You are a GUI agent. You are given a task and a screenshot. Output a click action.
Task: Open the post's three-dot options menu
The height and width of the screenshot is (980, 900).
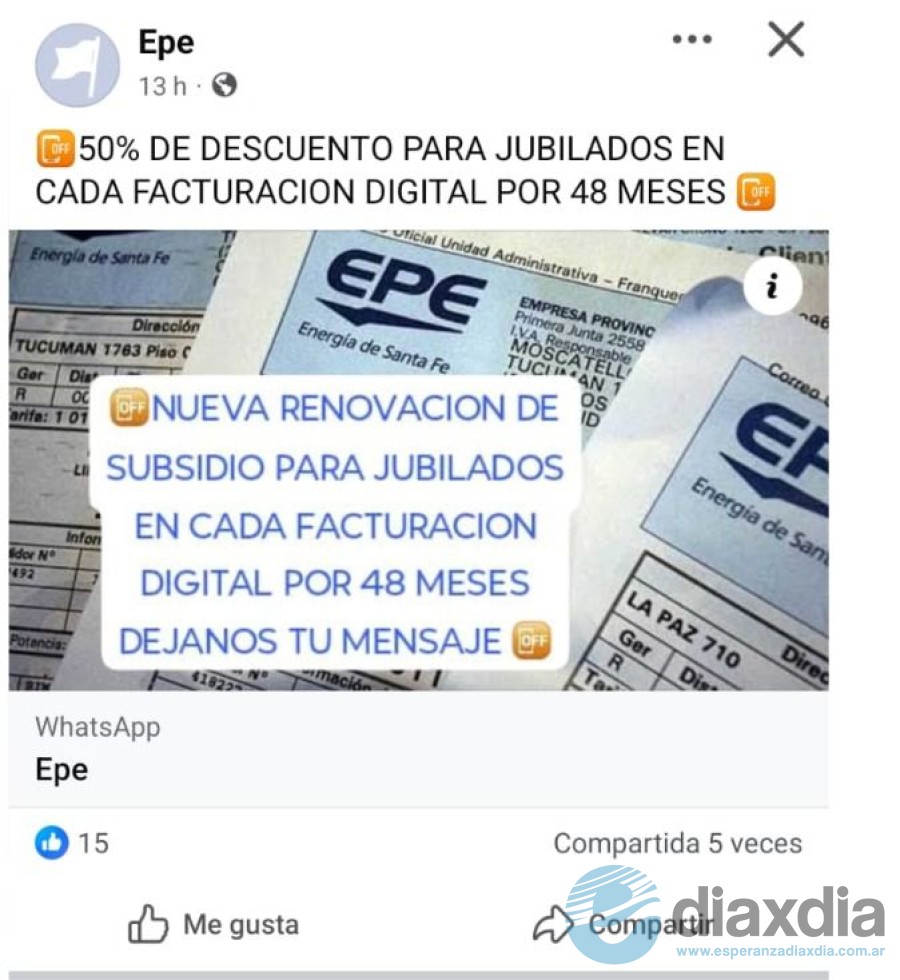pyautogui.click(x=691, y=40)
